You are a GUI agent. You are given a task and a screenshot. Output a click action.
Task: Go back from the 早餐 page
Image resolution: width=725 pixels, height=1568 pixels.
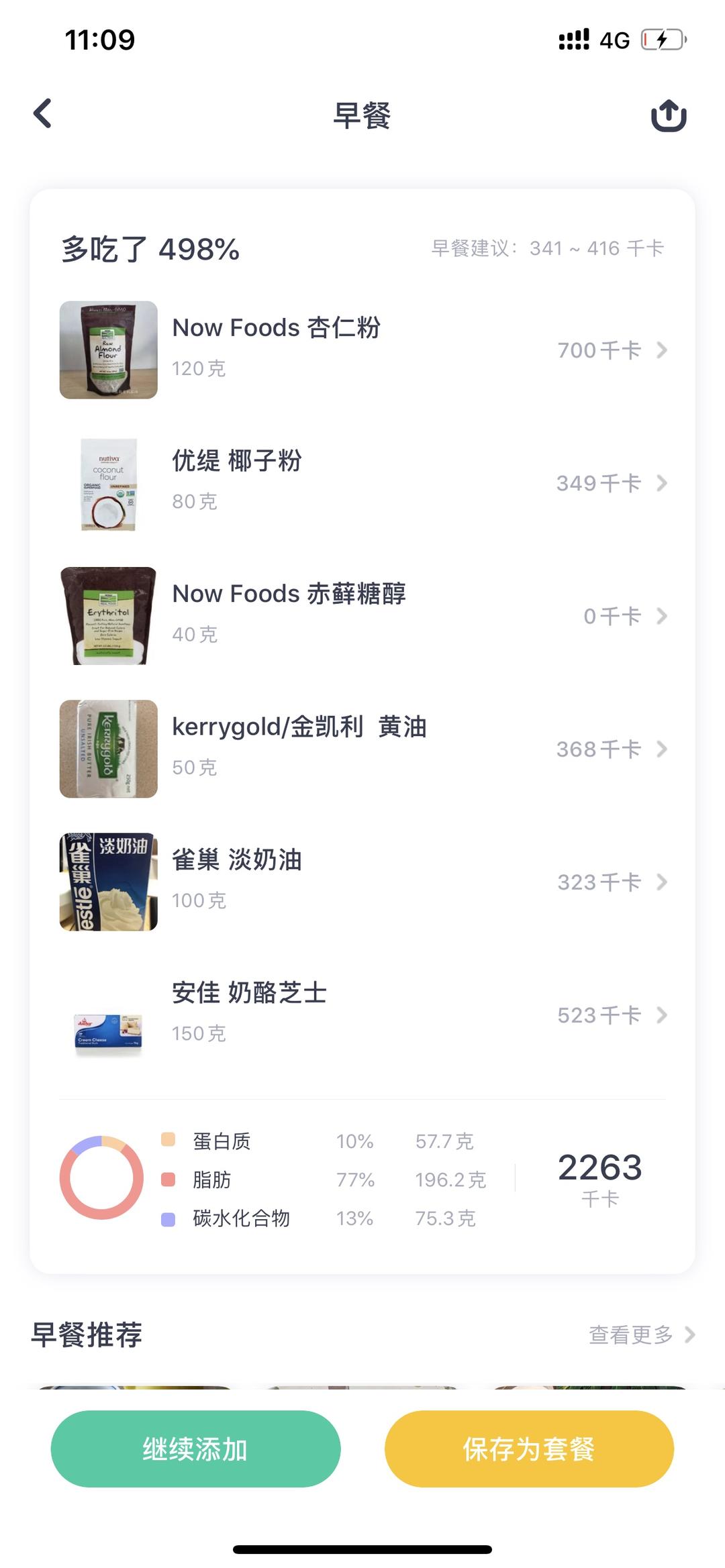click(43, 113)
